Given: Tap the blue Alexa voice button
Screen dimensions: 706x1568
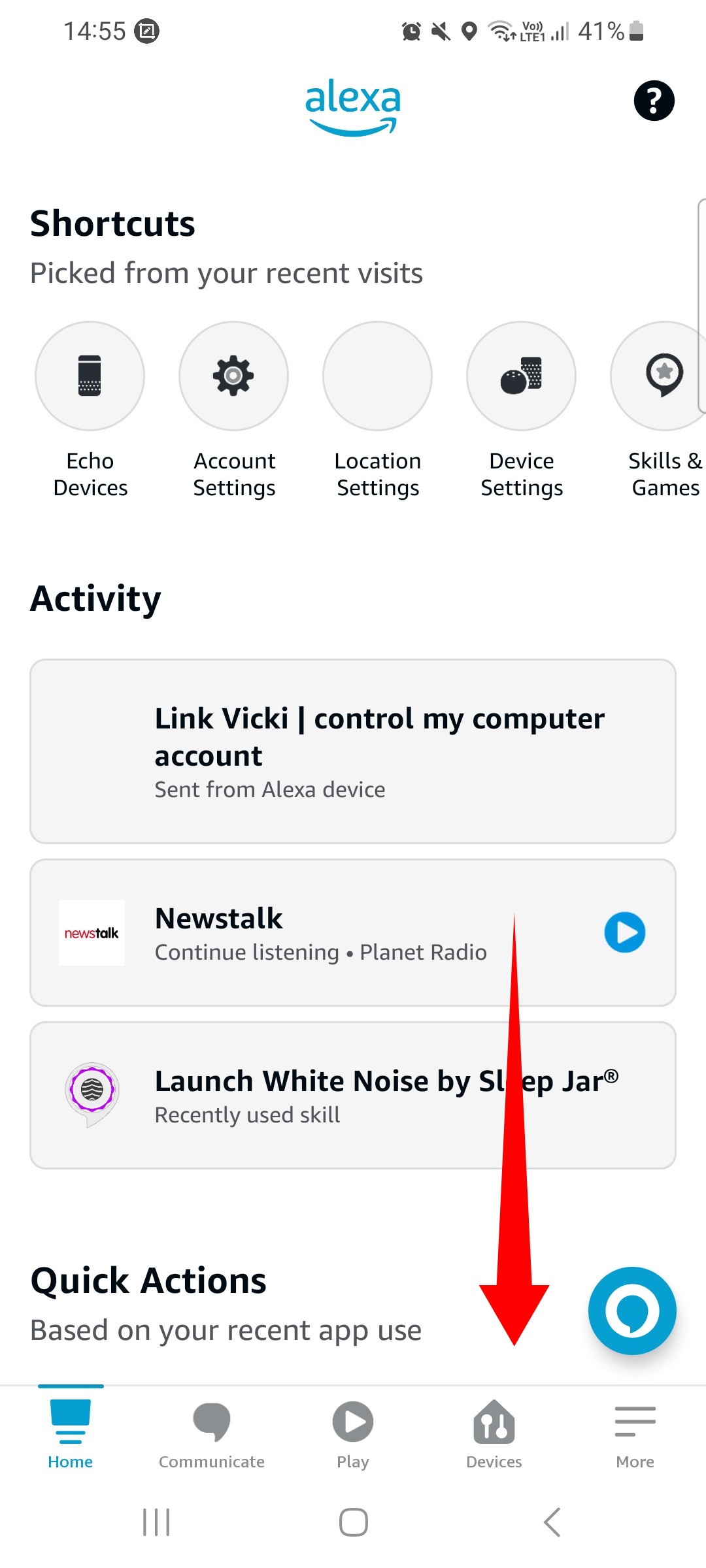Looking at the screenshot, I should 632,1311.
